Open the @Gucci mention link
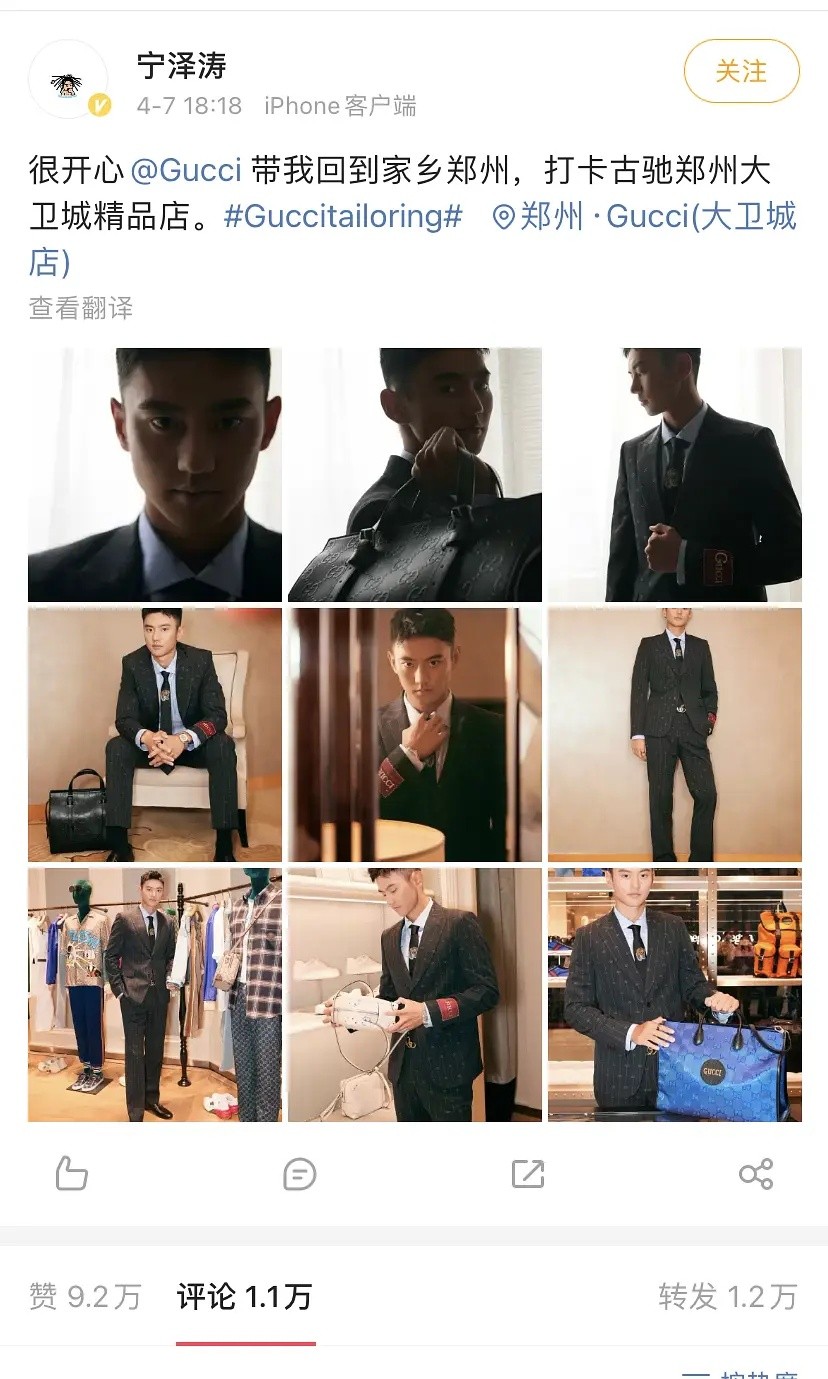Screen dimensions: 828x1379 pyautogui.click(x=187, y=170)
